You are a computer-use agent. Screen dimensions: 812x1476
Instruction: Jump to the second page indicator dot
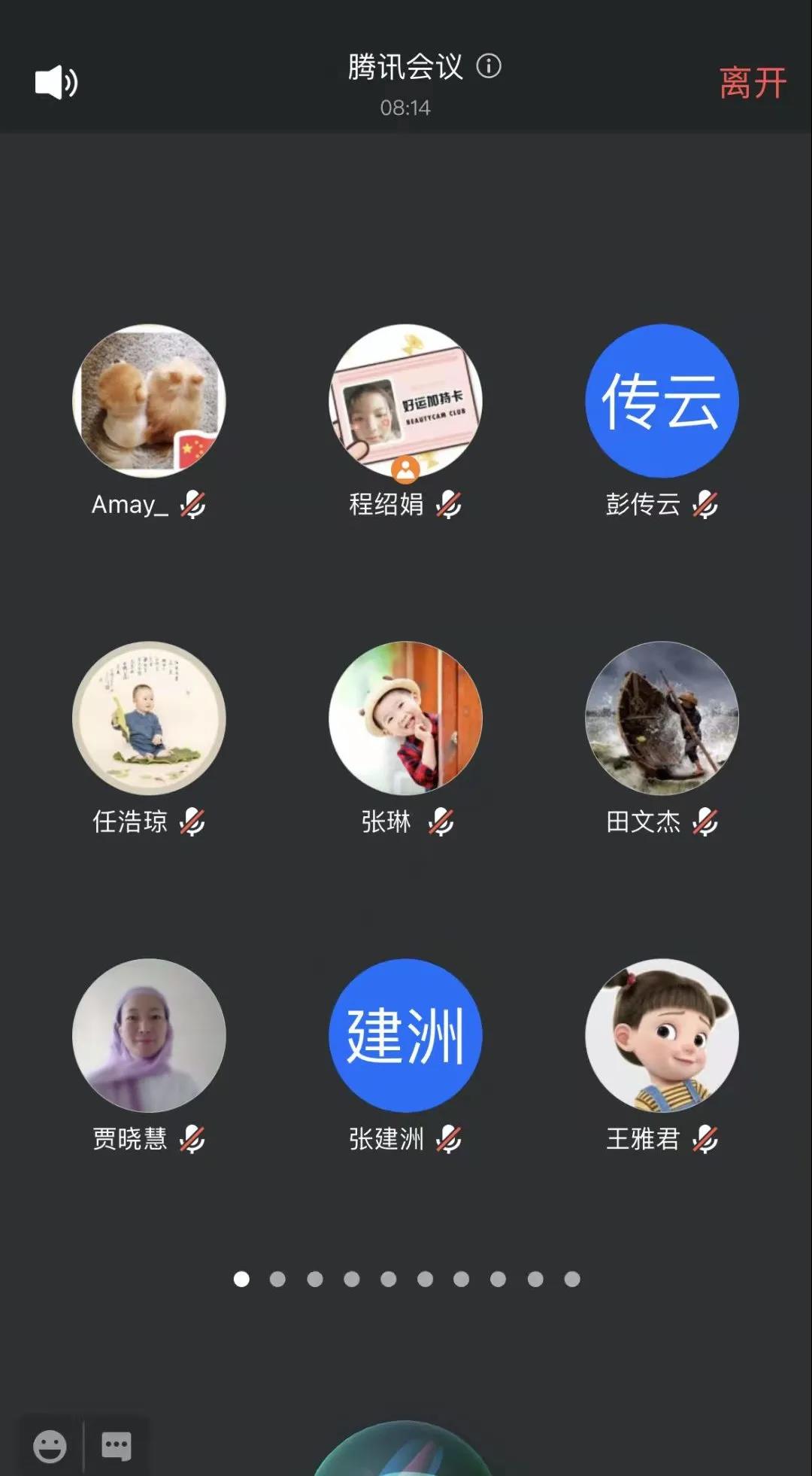click(277, 1279)
